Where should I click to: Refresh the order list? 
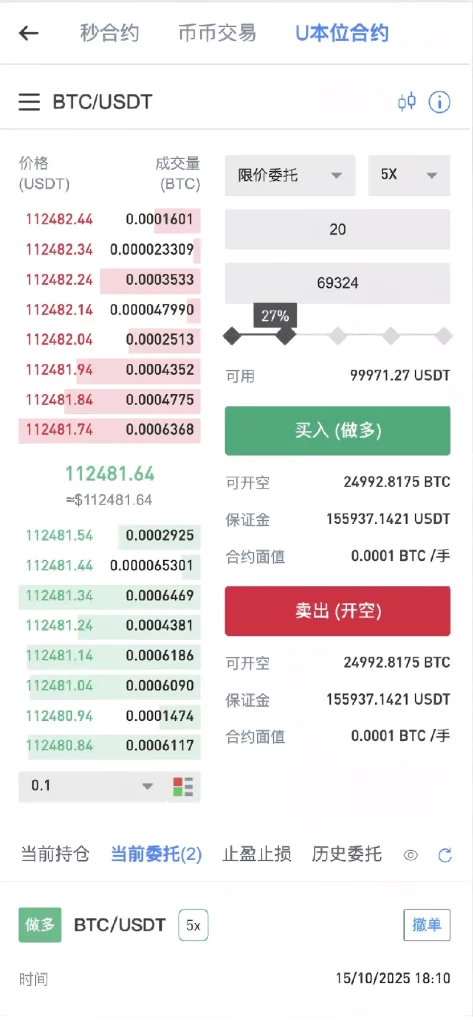coord(445,855)
